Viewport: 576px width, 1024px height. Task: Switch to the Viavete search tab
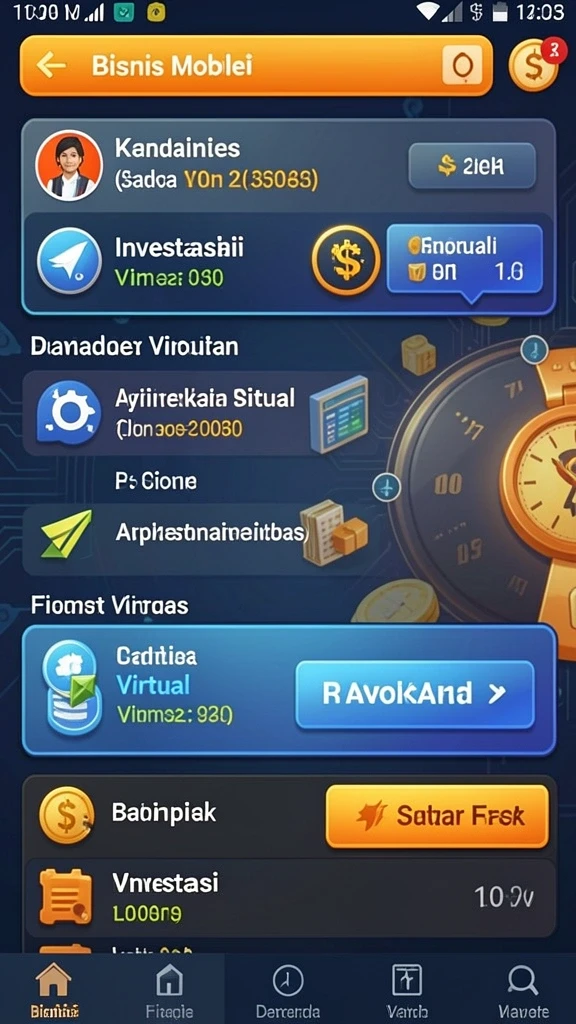coord(522,989)
